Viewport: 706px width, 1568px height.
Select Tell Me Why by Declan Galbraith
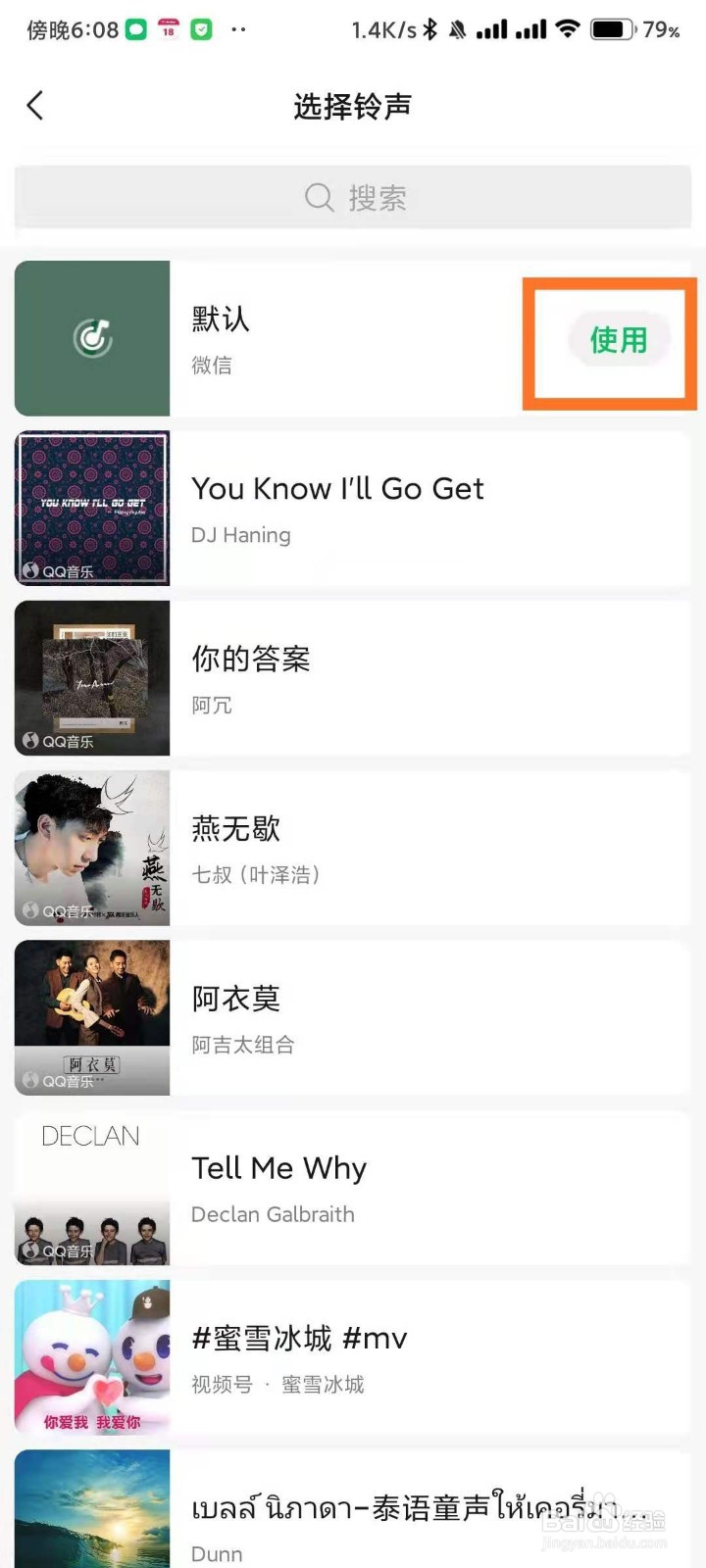coord(353,1188)
